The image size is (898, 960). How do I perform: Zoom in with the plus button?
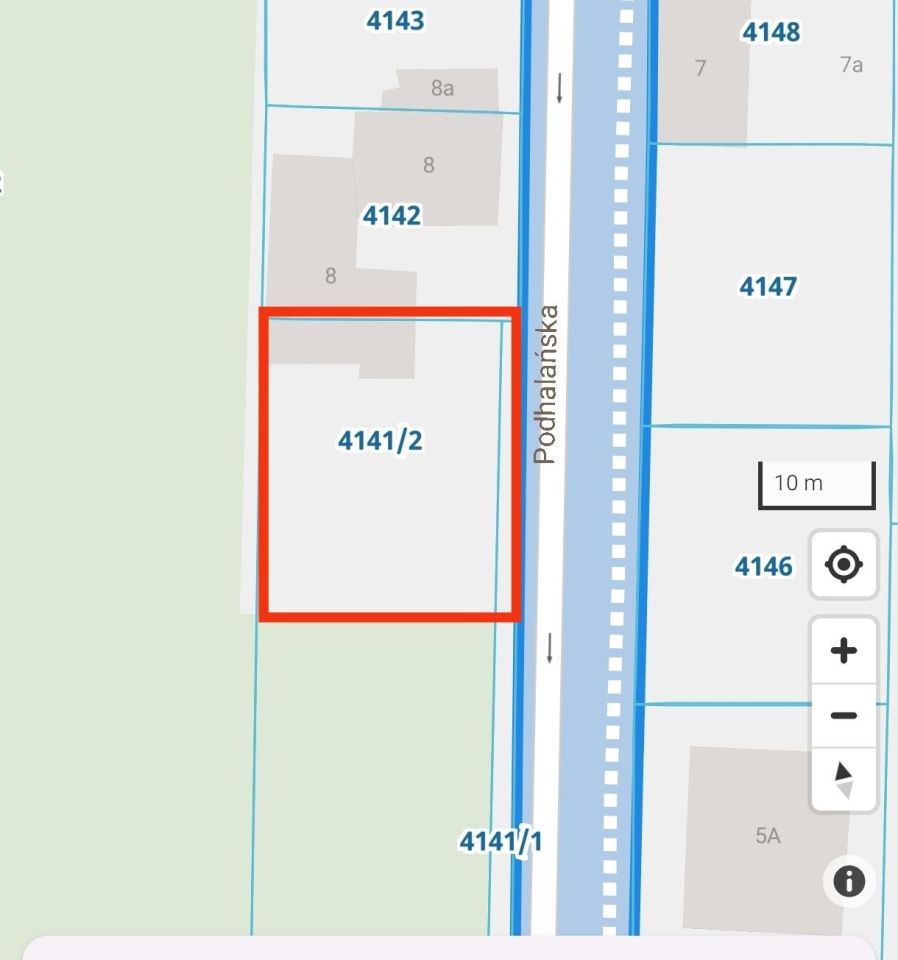click(x=843, y=651)
